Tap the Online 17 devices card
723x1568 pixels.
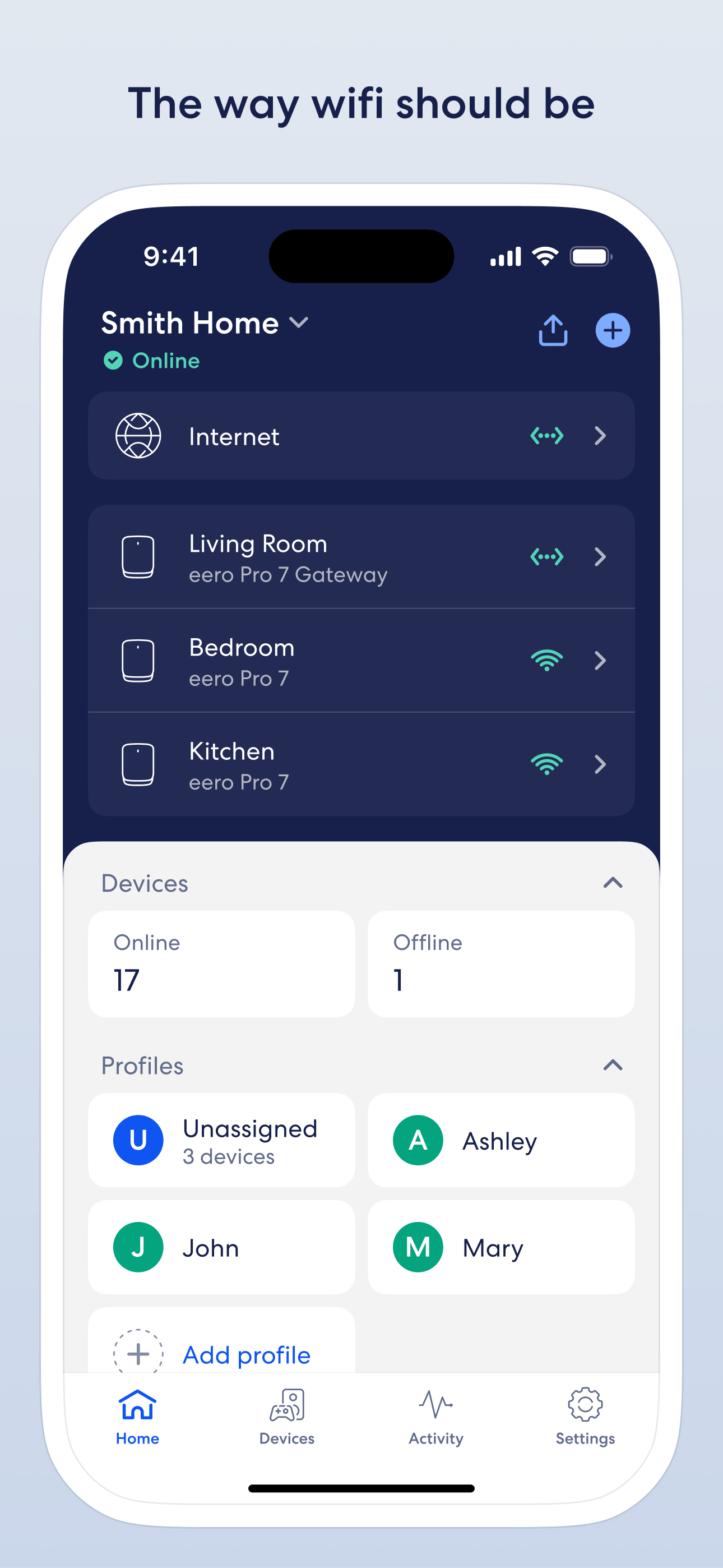point(220,963)
